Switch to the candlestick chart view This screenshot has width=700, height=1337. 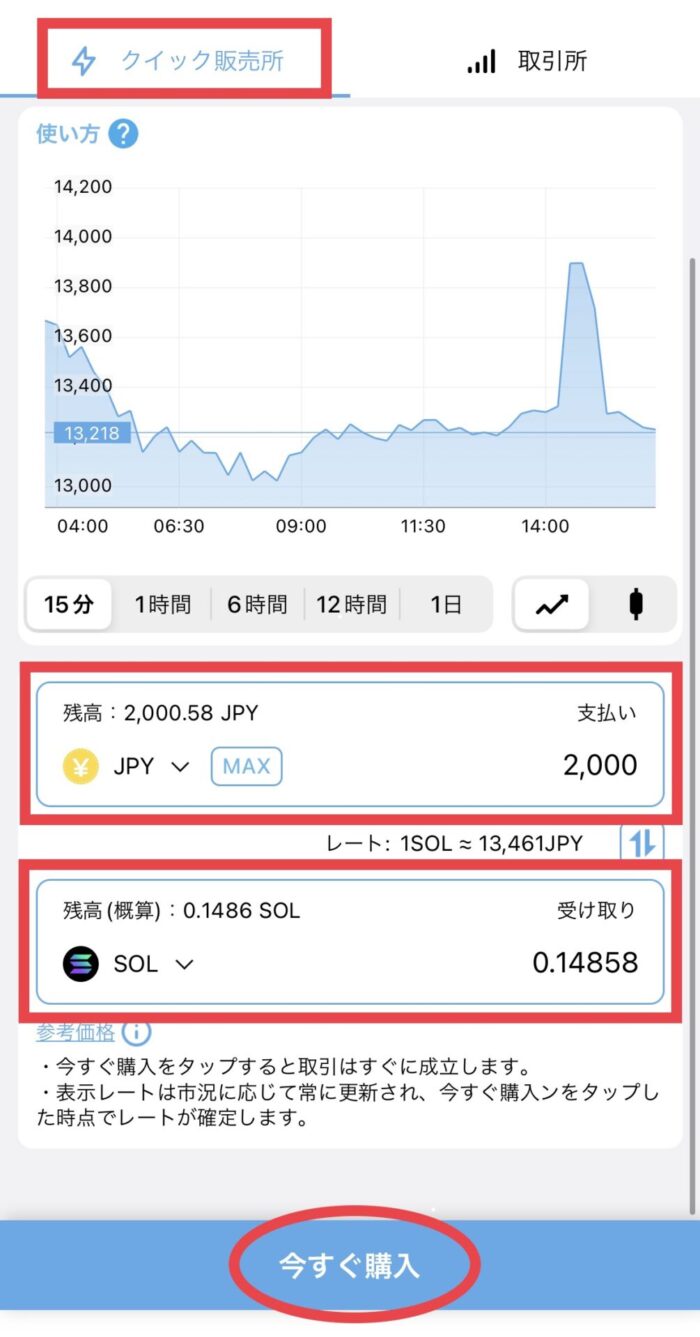click(x=635, y=605)
